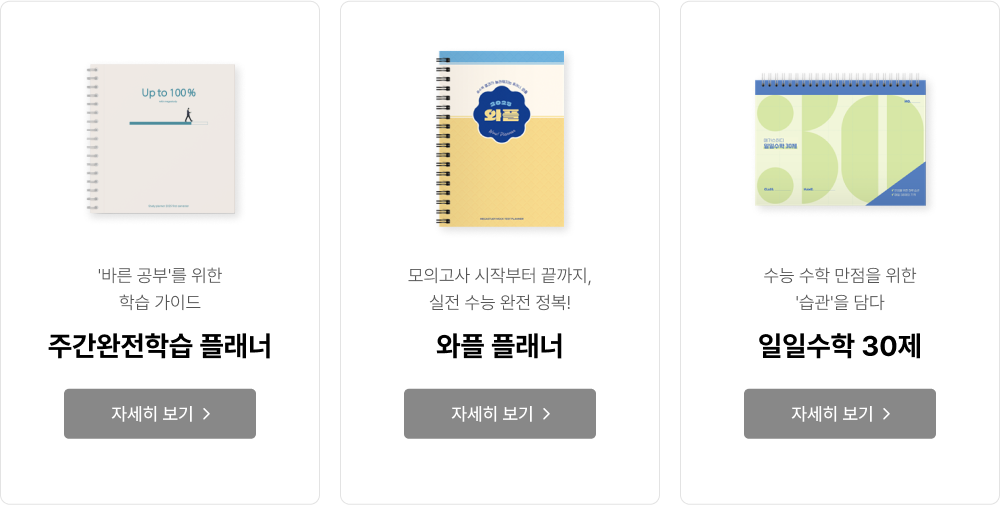This screenshot has height=505, width=1000.
Task: Tap 자세히 보기 under 일일수학 30제
Action: [840, 413]
